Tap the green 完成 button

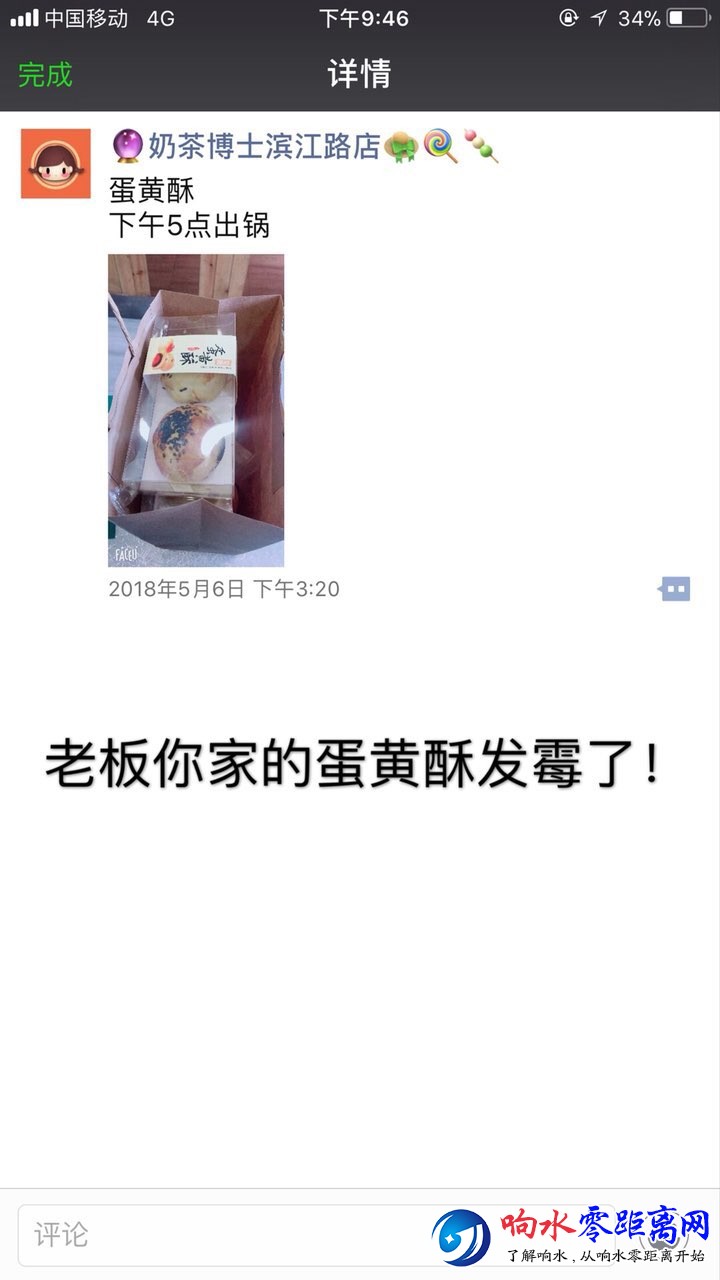coord(45,75)
